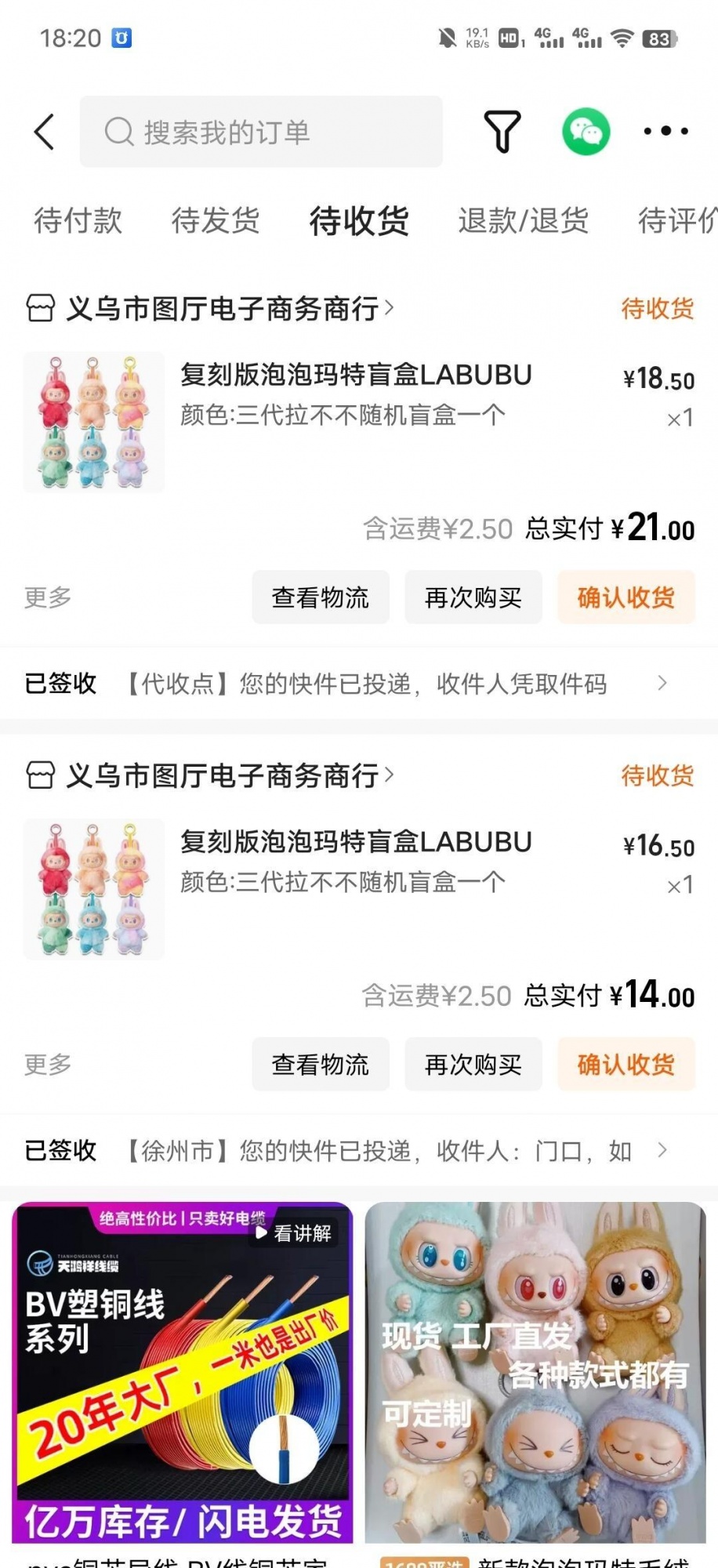The height and width of the screenshot is (1568, 718).
Task: Tap 确认收货 for the ¥14.00 order
Action: [x=626, y=1064]
